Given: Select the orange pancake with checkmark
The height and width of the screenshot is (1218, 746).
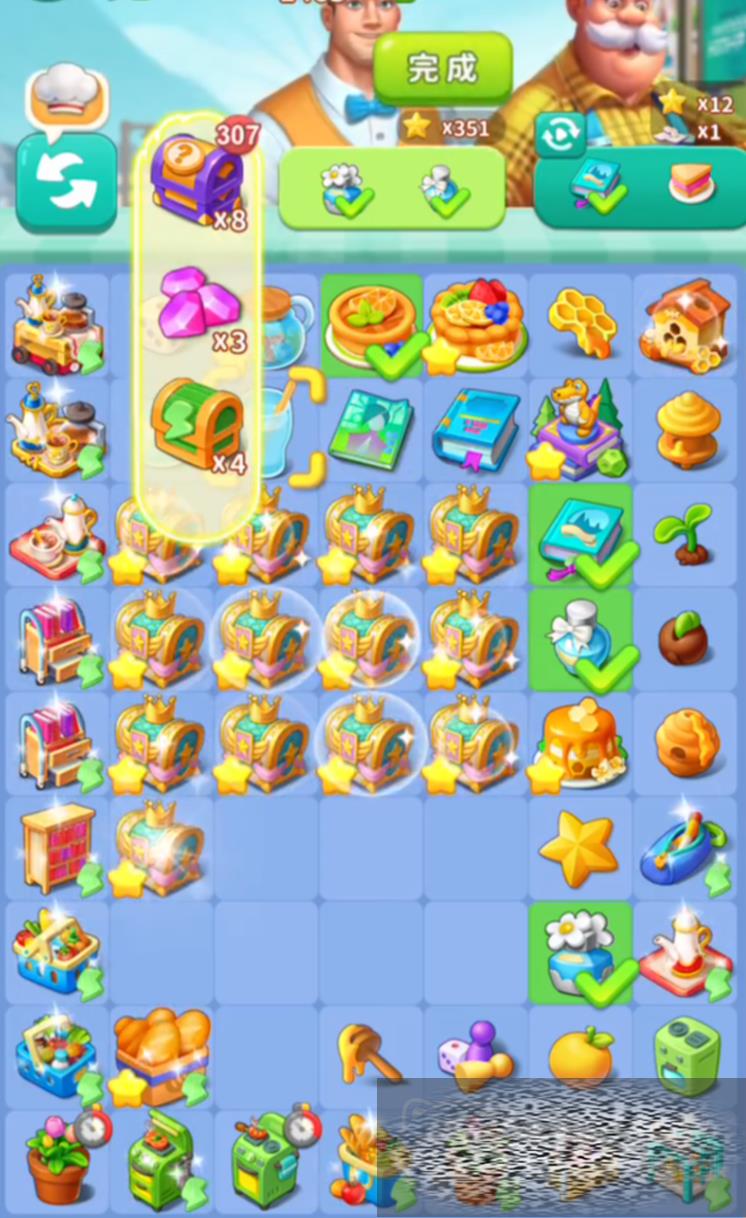Looking at the screenshot, I should (372, 326).
